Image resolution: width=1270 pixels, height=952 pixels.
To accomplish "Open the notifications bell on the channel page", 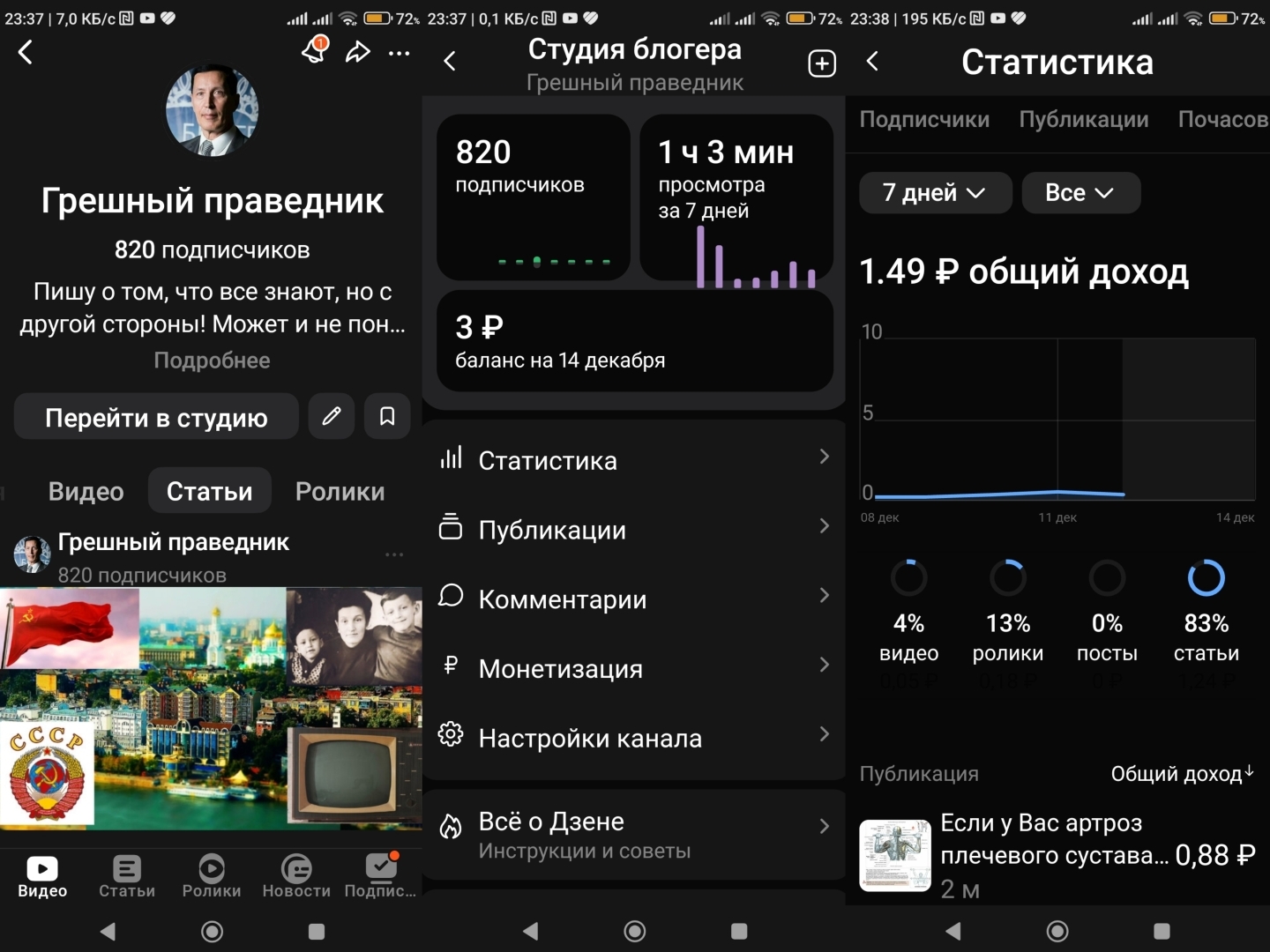I will pos(314,51).
